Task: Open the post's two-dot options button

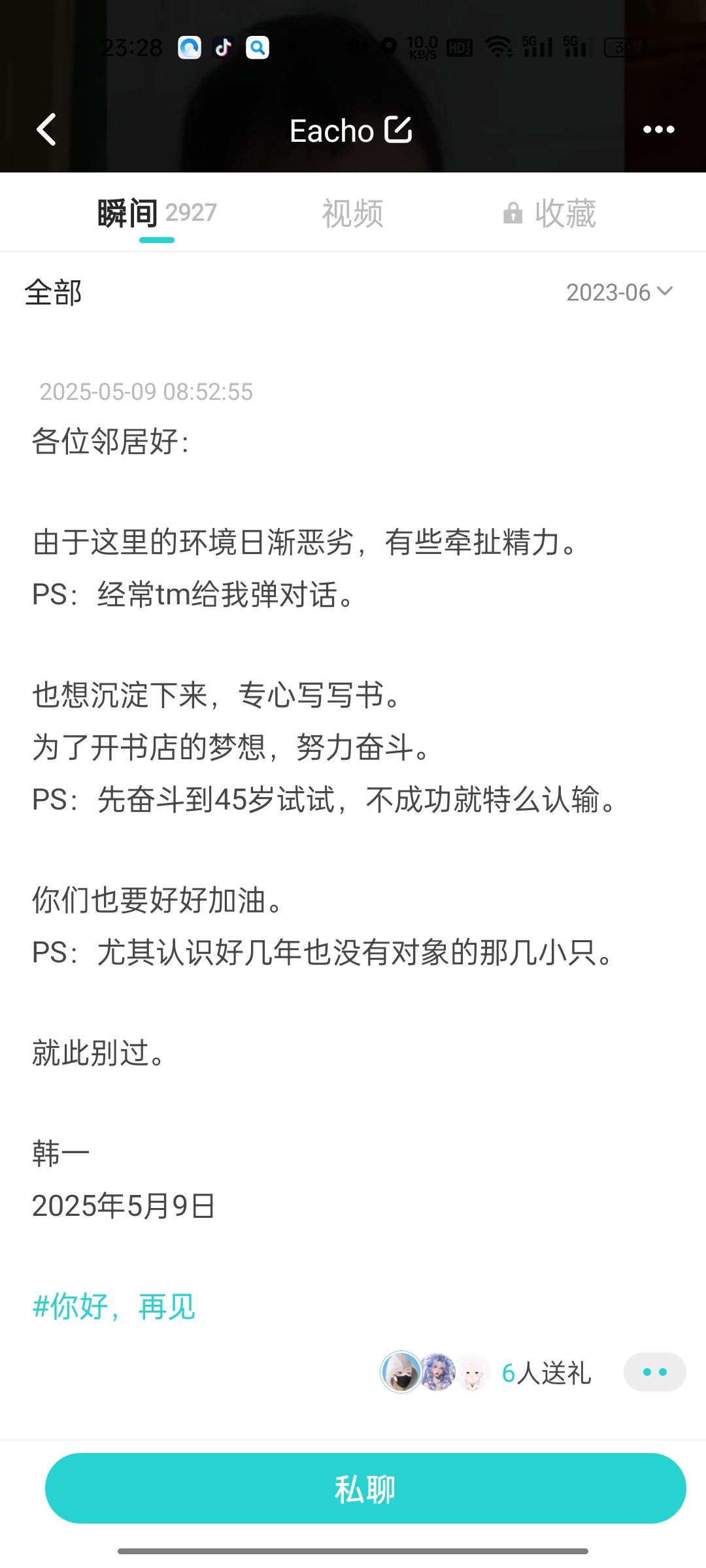Action: [654, 1372]
